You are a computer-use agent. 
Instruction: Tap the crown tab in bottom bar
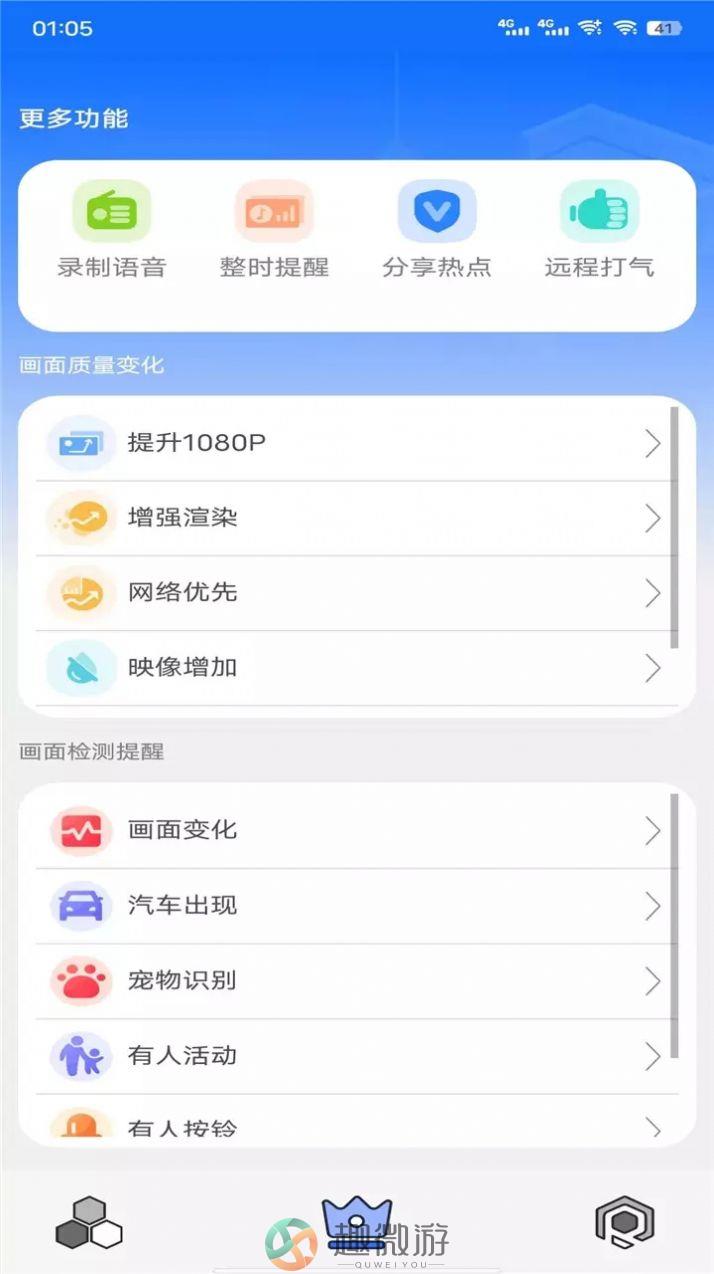point(357,1224)
